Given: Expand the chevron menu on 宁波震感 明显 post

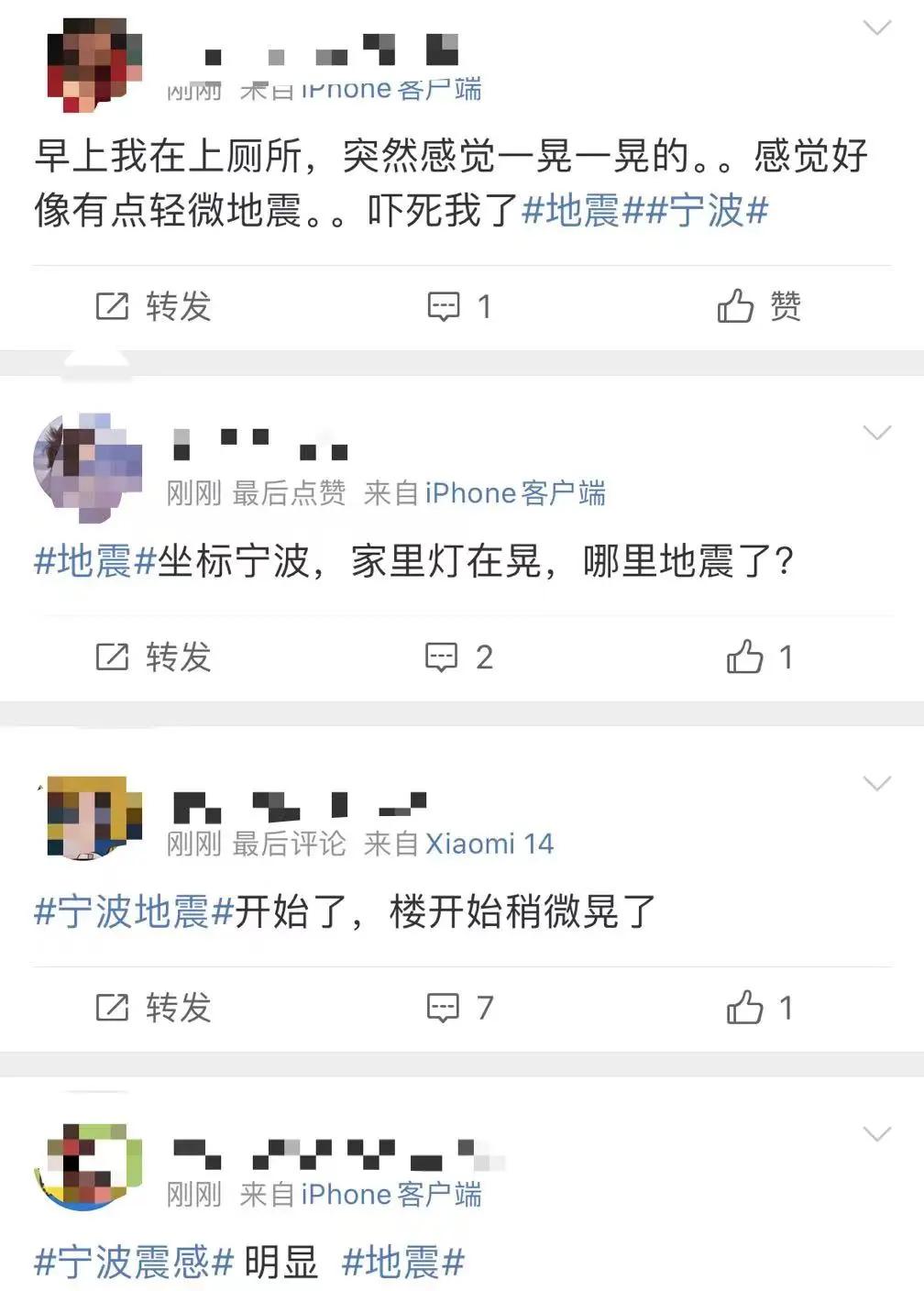Looking at the screenshot, I should coord(877,1134).
